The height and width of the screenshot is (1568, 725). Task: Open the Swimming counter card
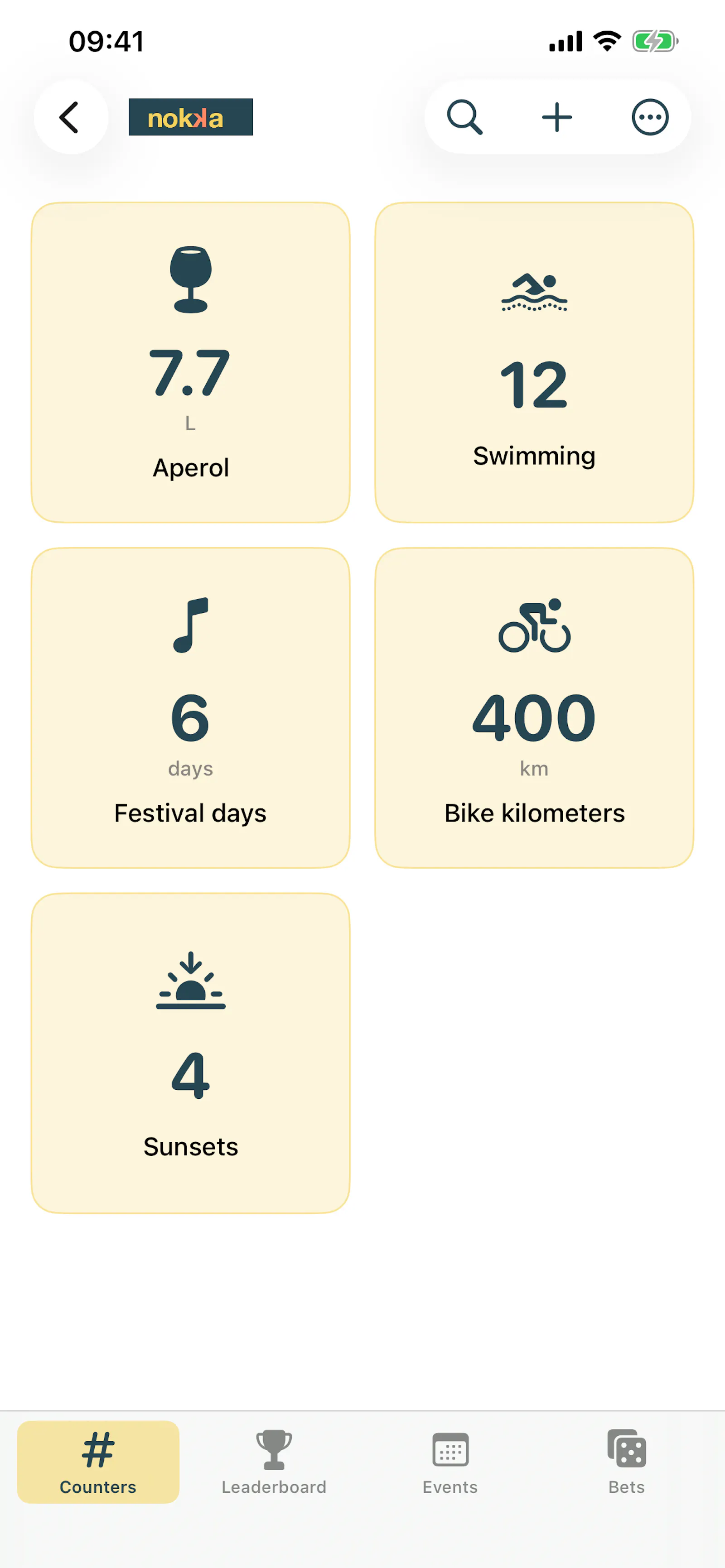[x=535, y=363]
